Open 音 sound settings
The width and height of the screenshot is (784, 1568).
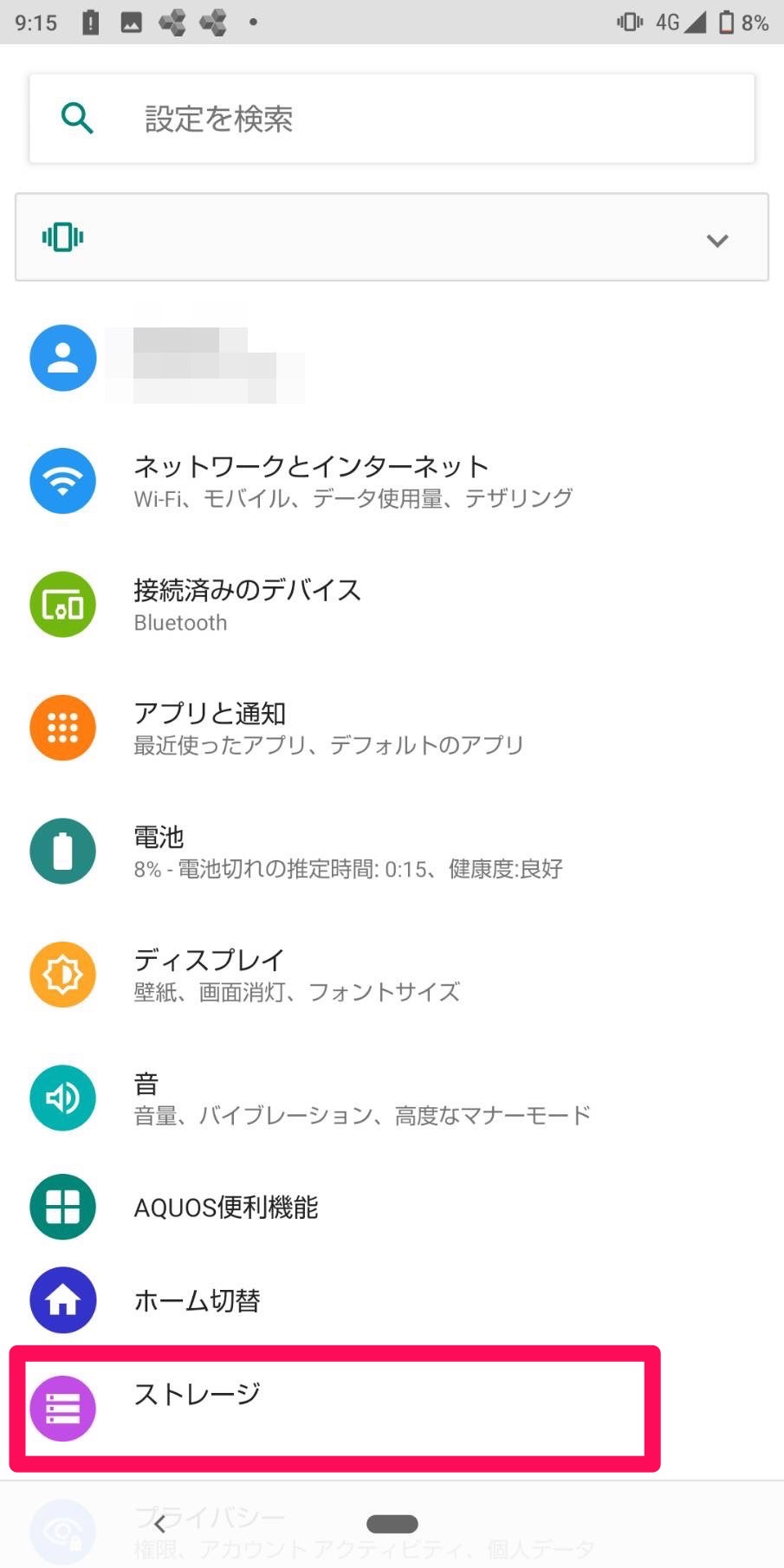[392, 1098]
